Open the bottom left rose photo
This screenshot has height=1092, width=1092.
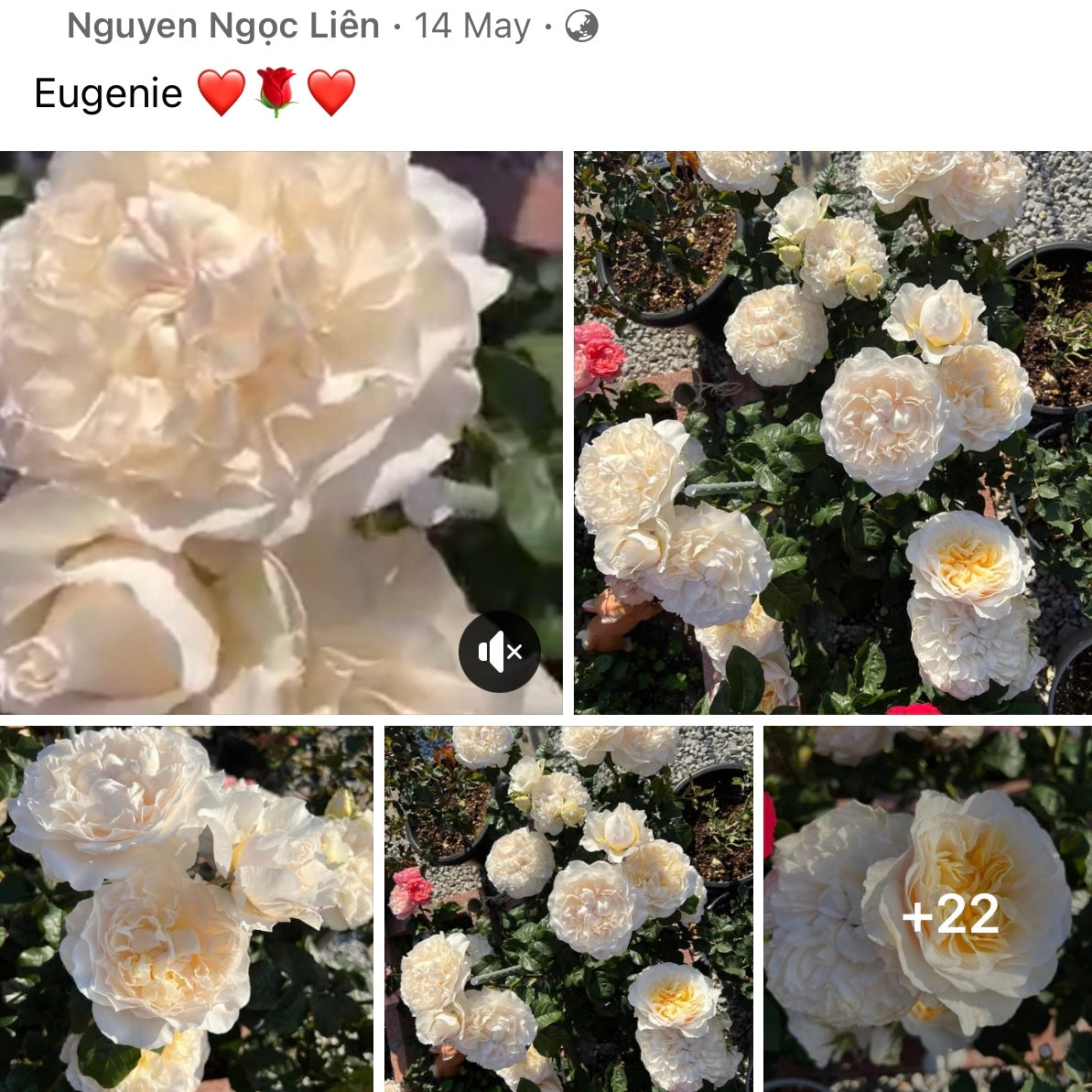186,908
